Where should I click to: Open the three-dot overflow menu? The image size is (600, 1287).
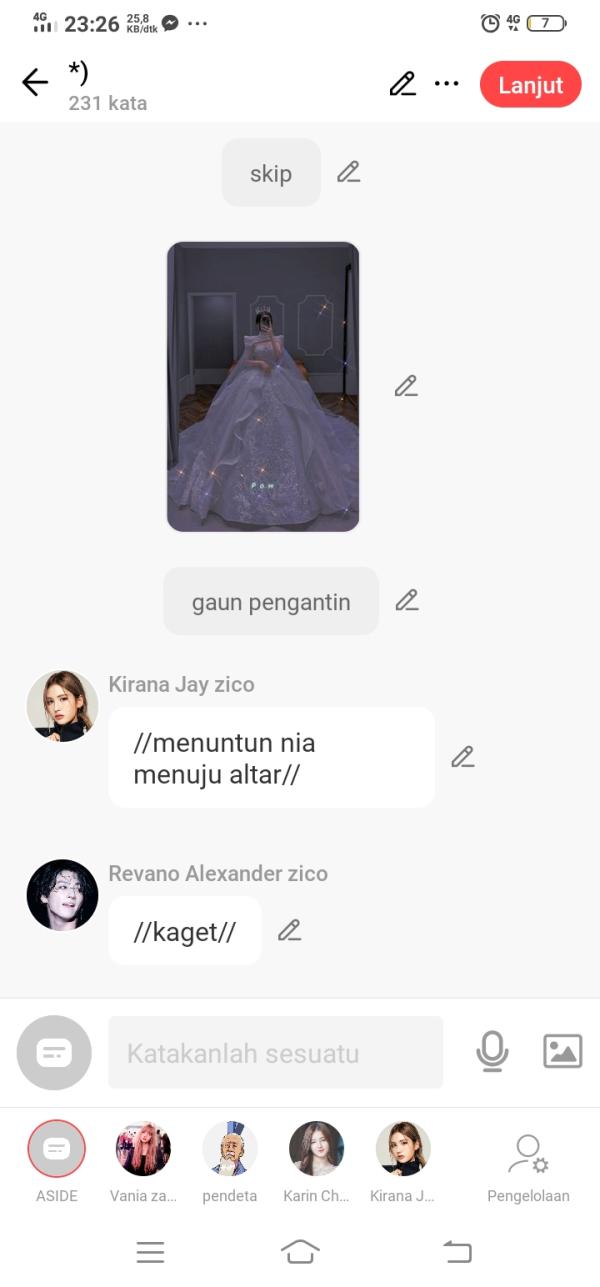coord(446,84)
